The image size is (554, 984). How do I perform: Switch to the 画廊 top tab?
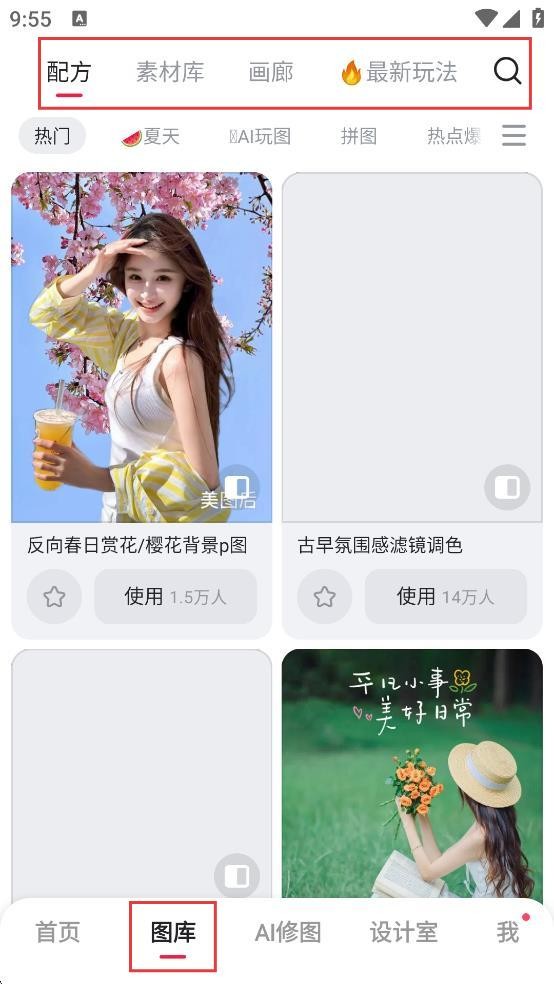pos(270,72)
